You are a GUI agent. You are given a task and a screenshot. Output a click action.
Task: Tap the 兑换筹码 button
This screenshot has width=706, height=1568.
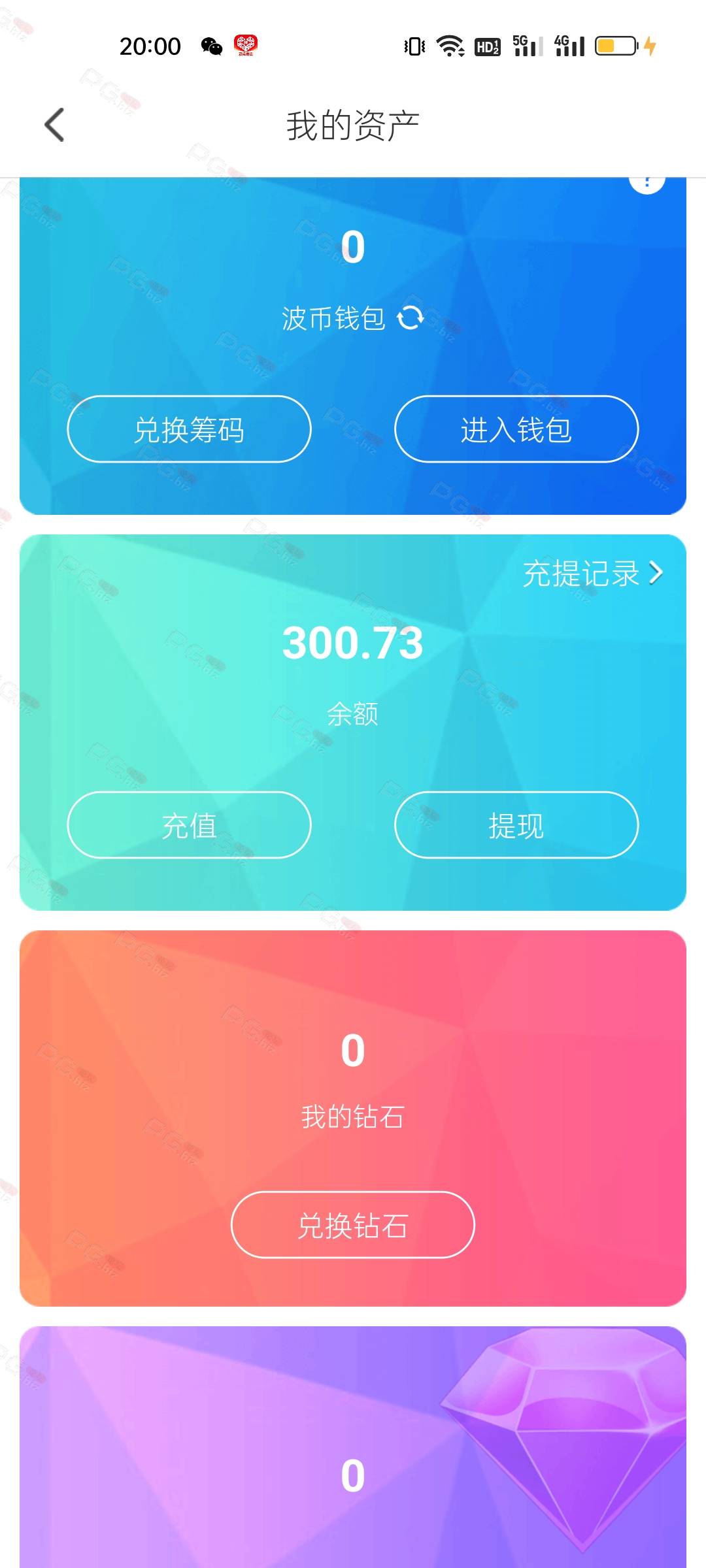(189, 429)
